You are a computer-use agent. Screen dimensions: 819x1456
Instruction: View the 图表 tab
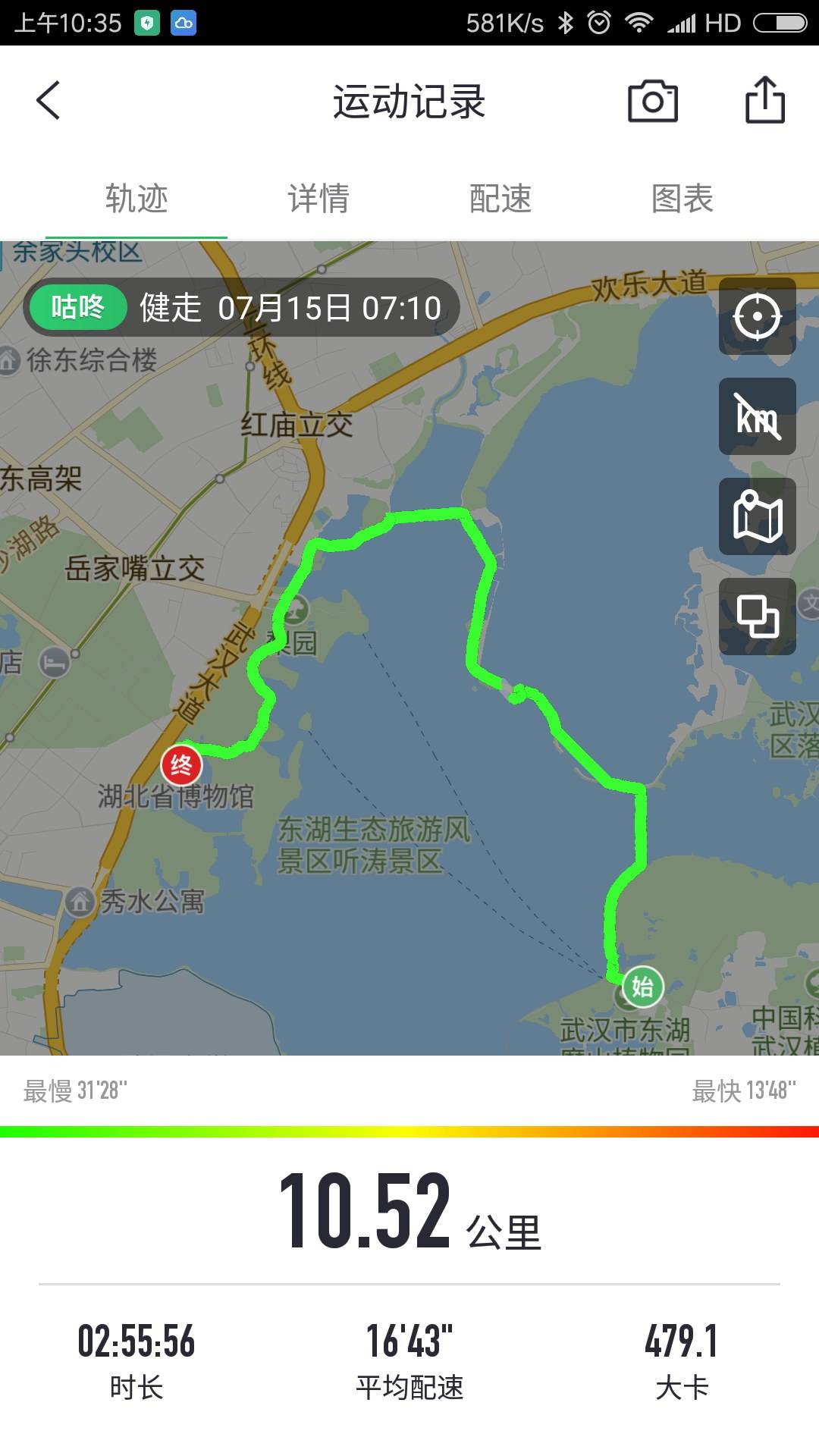coord(682,199)
